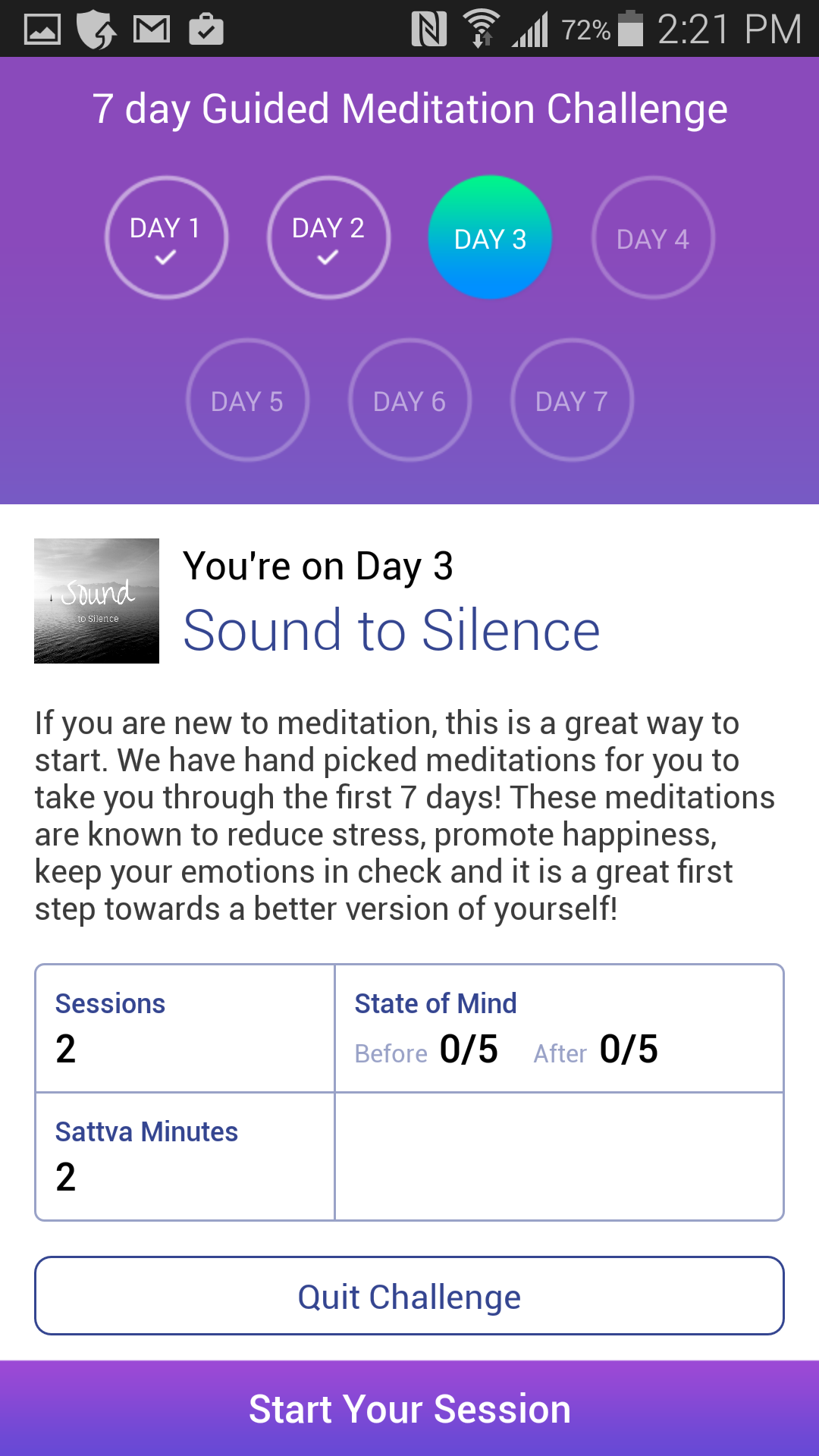Open the Day 5 meditation
Viewport: 819px width, 1456px height.
248,400
